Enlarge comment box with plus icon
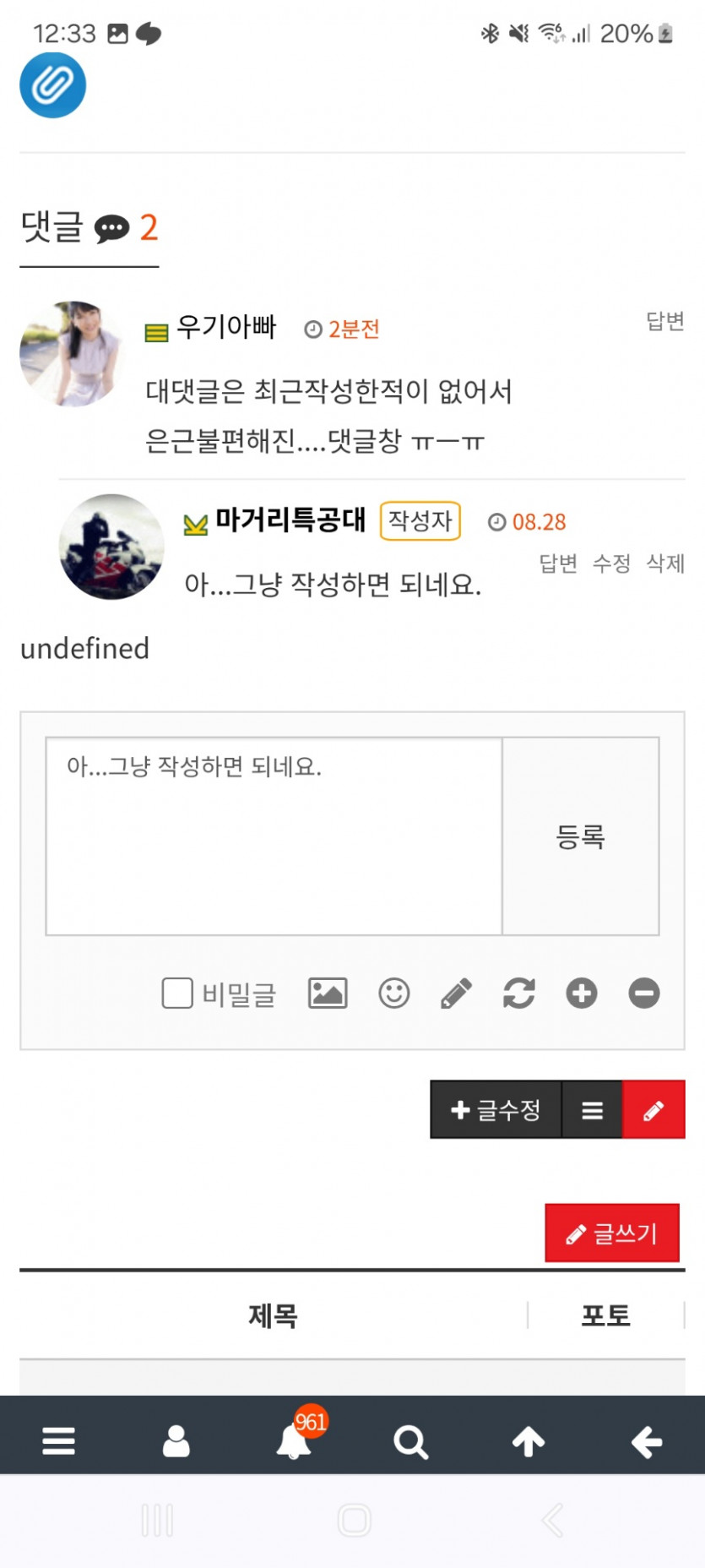This screenshot has width=705, height=1568. (x=581, y=994)
